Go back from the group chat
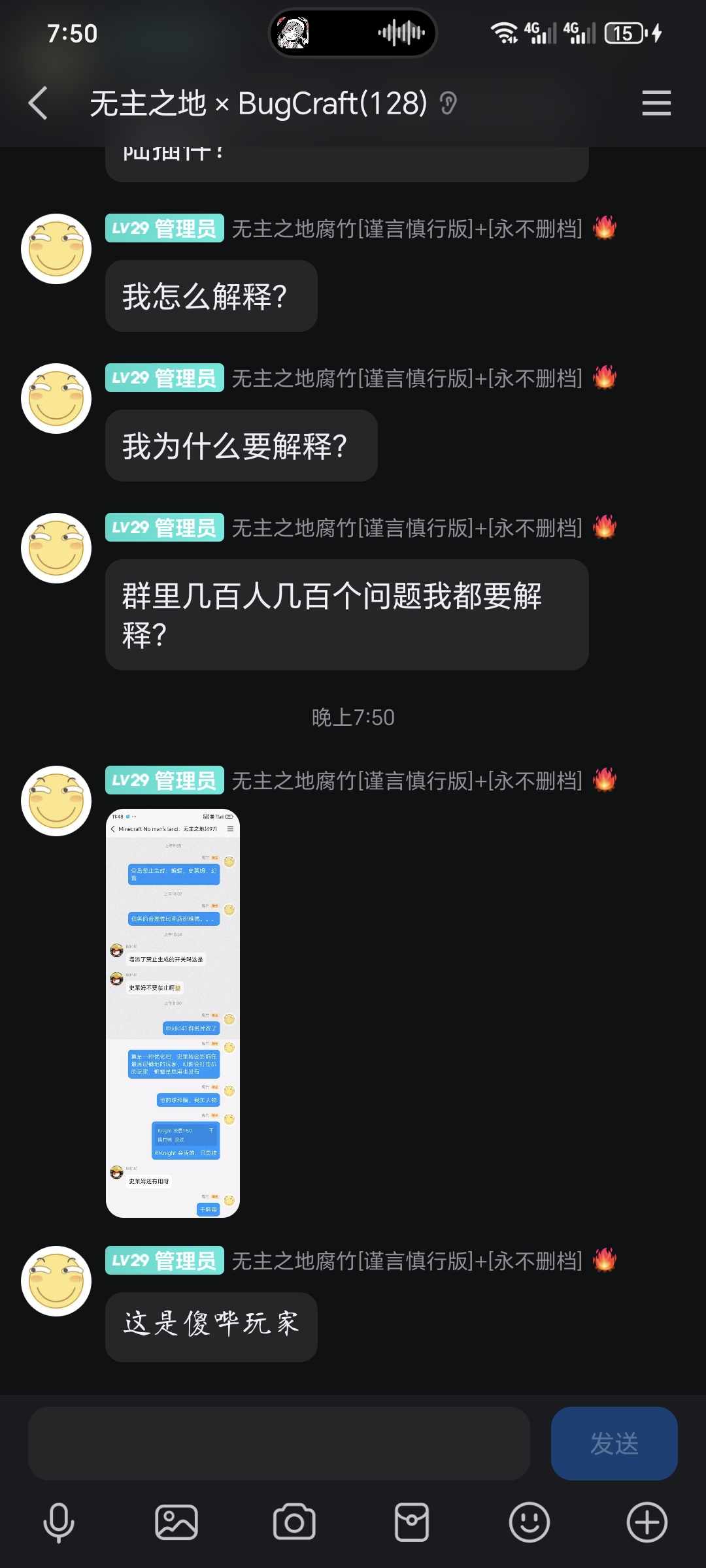This screenshot has width=706, height=1568. click(38, 103)
